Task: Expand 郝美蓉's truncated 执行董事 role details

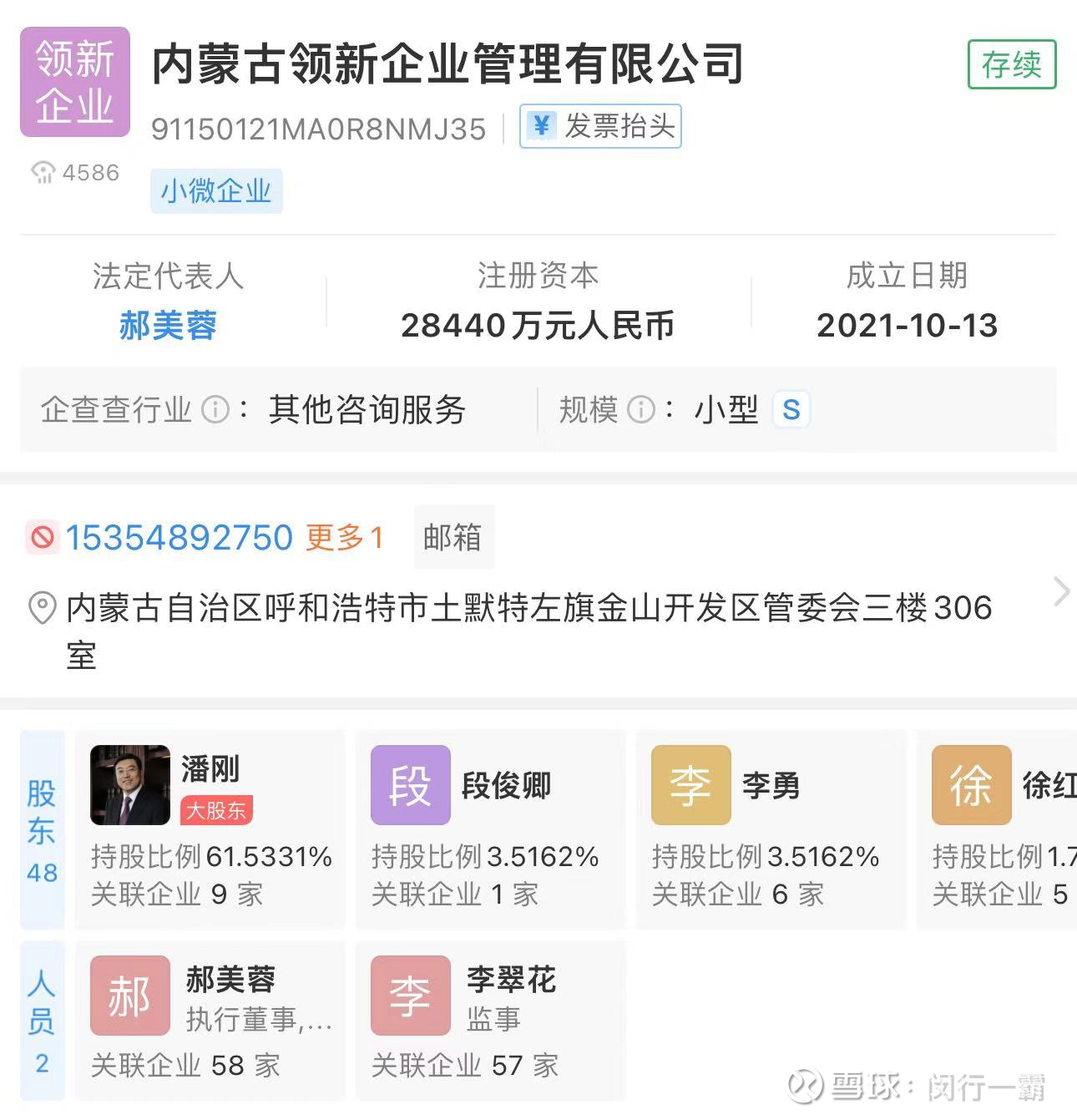Action: [x=260, y=1021]
